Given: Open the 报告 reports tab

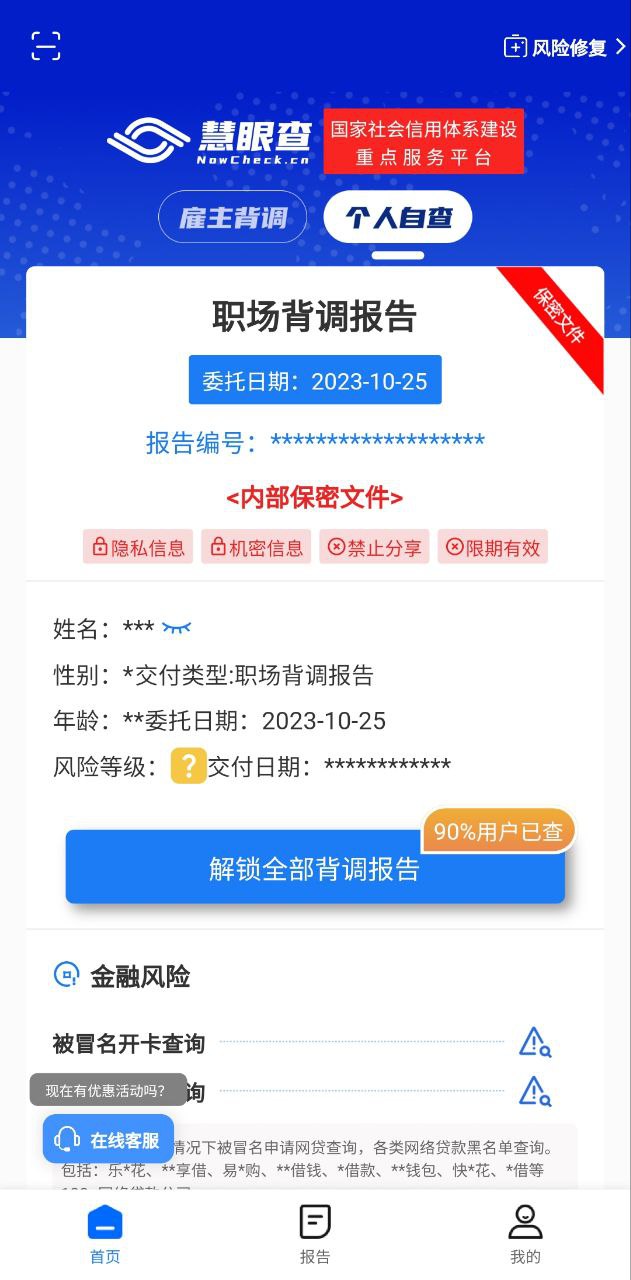Looking at the screenshot, I should click(x=315, y=1233).
